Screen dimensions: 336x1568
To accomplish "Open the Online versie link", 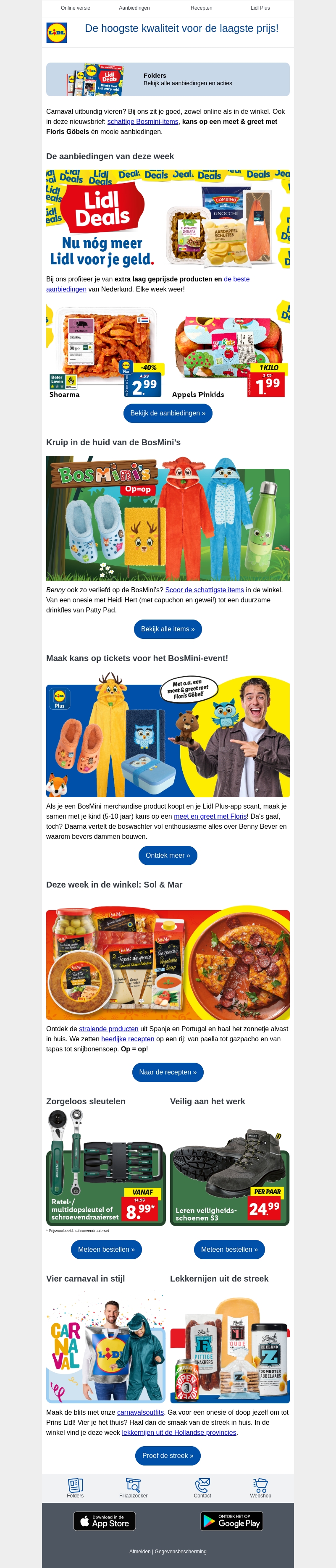I will tap(76, 8).
